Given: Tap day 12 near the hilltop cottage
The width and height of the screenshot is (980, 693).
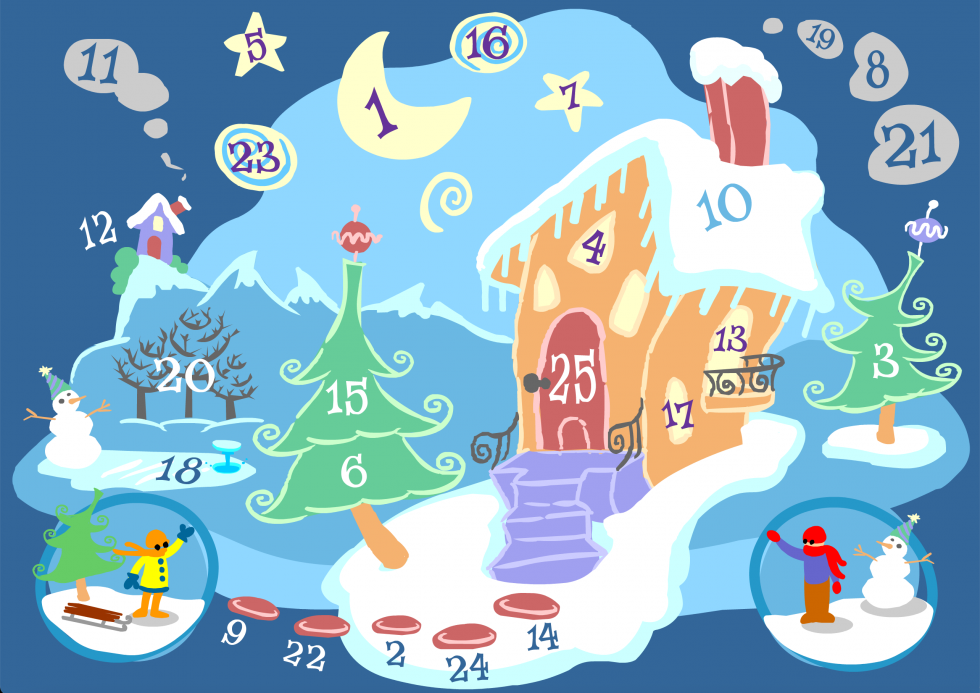Looking at the screenshot, I should pyautogui.click(x=98, y=232).
